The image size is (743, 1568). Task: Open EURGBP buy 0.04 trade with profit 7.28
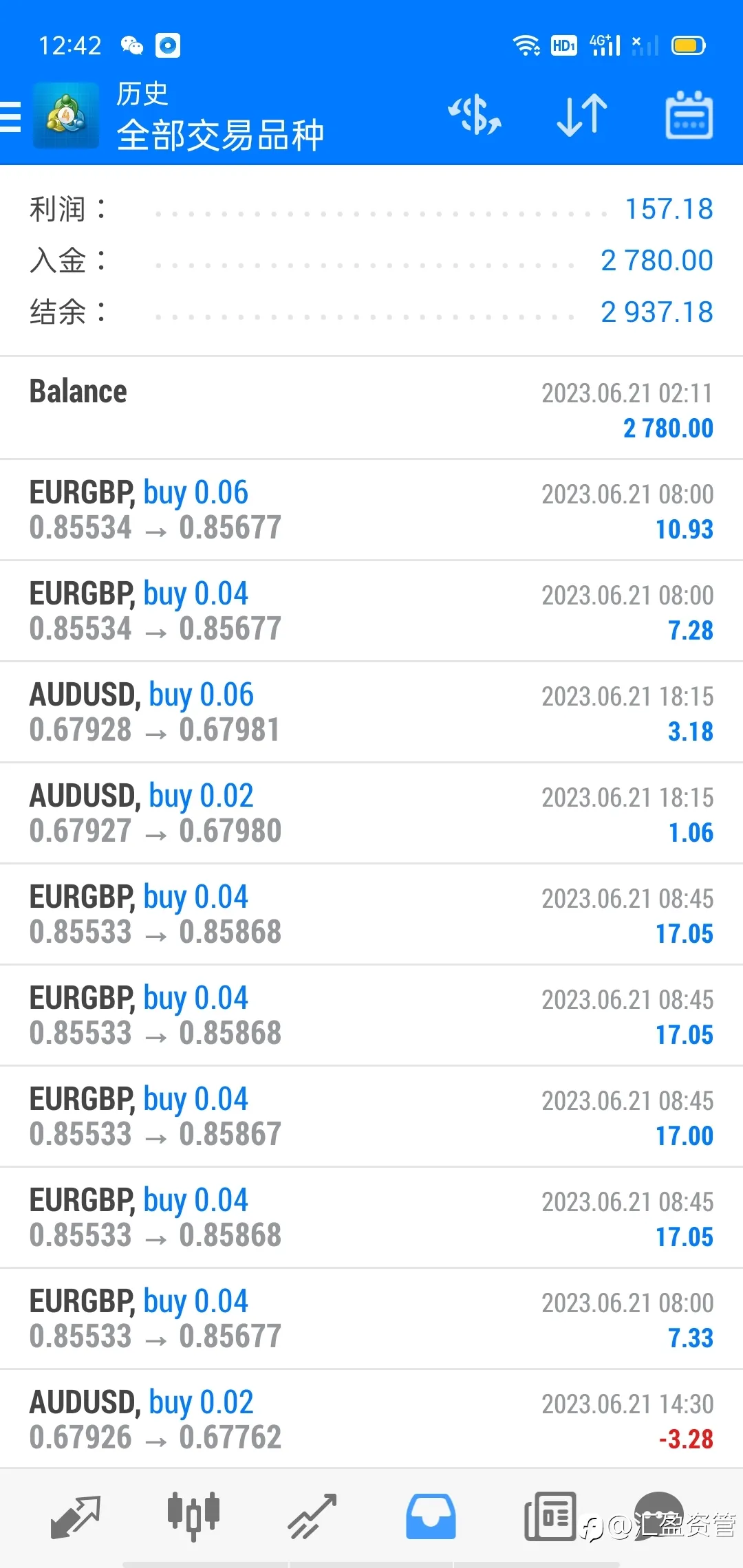[371, 611]
